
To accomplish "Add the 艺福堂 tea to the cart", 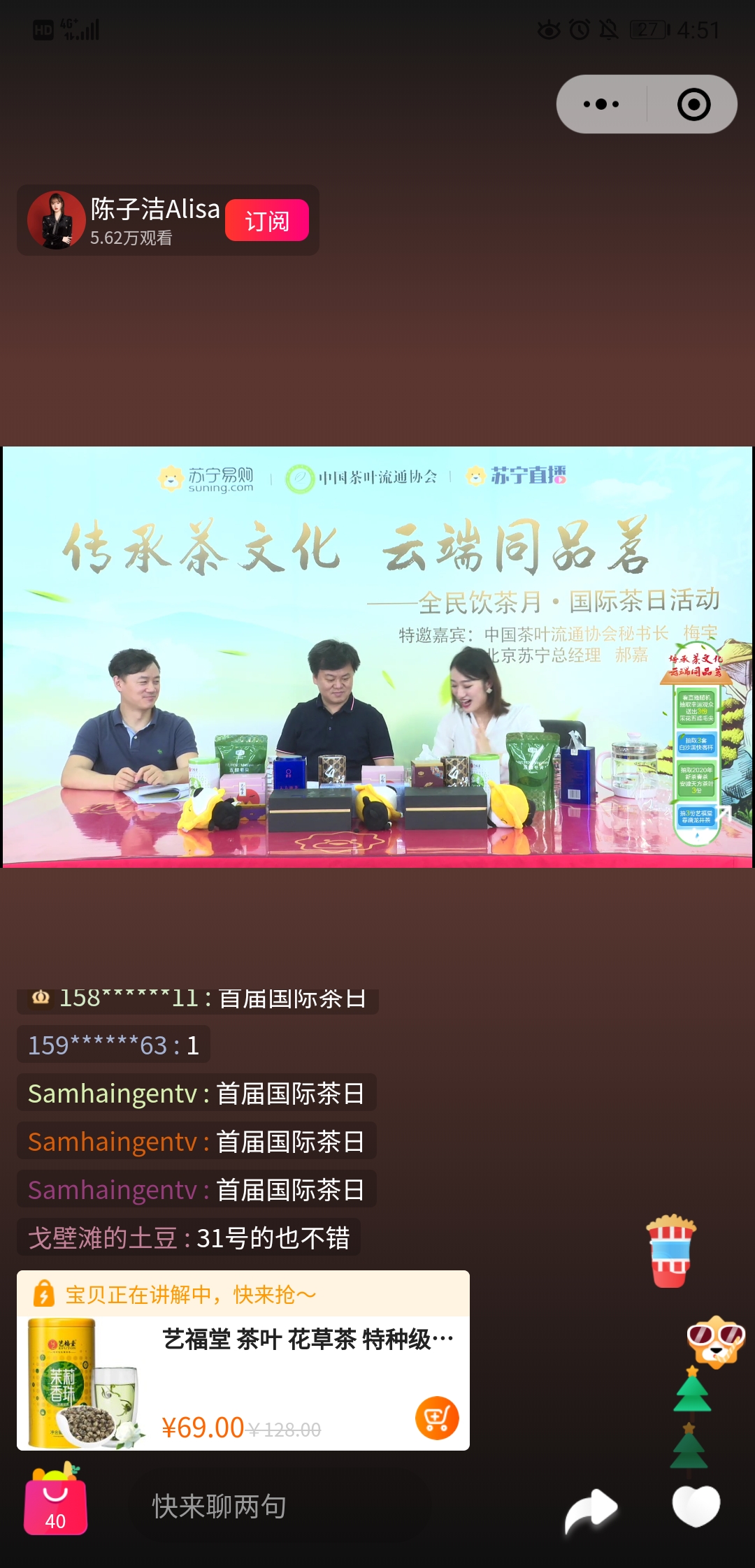I will [x=437, y=1418].
